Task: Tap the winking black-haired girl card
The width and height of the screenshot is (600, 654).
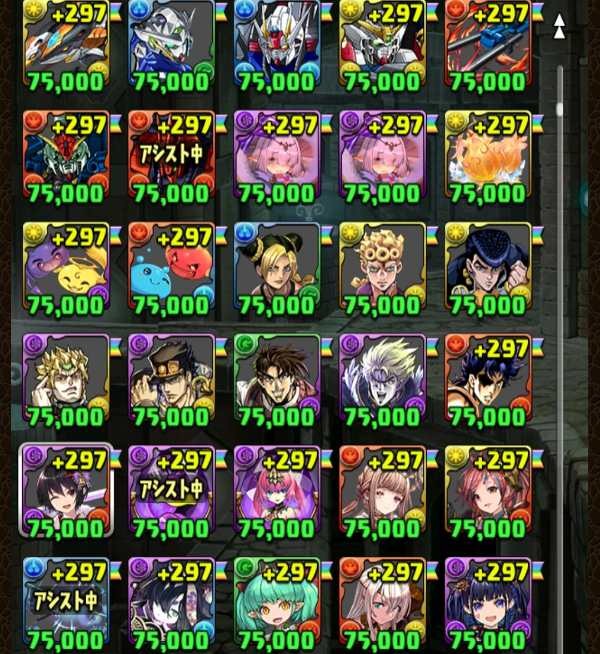Action: (65, 491)
